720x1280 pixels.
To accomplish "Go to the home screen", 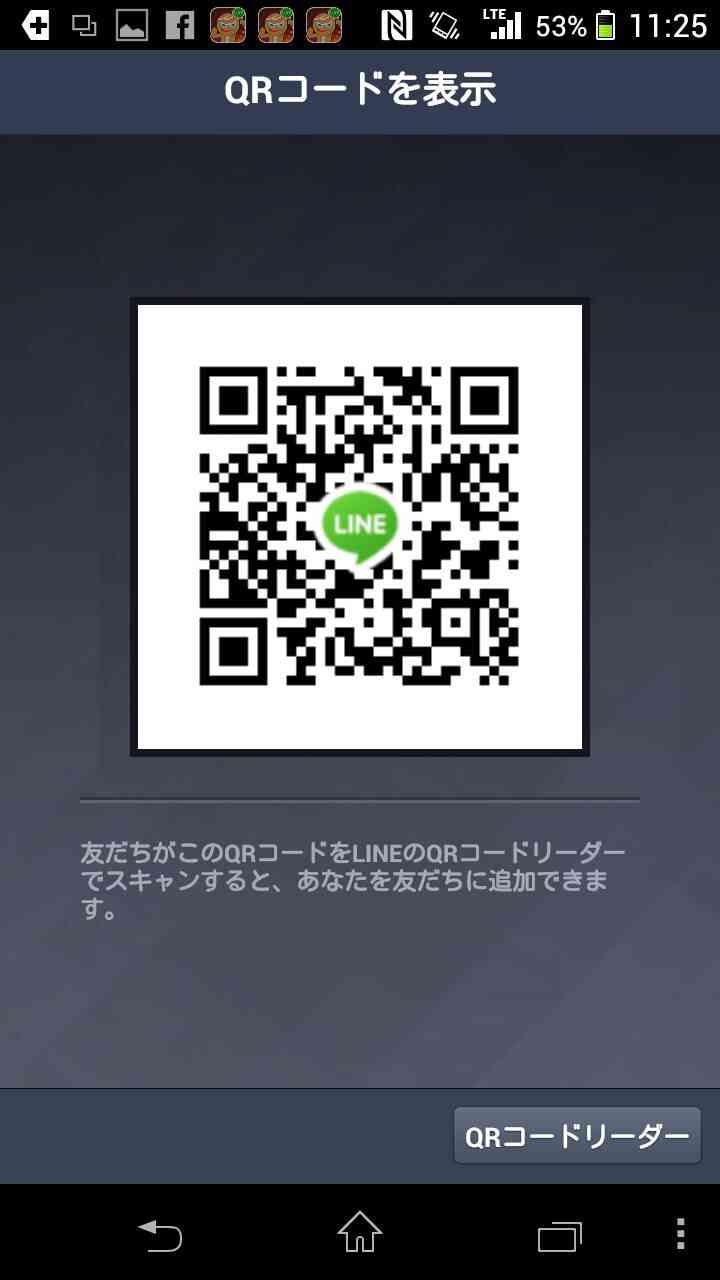I will tap(359, 1232).
